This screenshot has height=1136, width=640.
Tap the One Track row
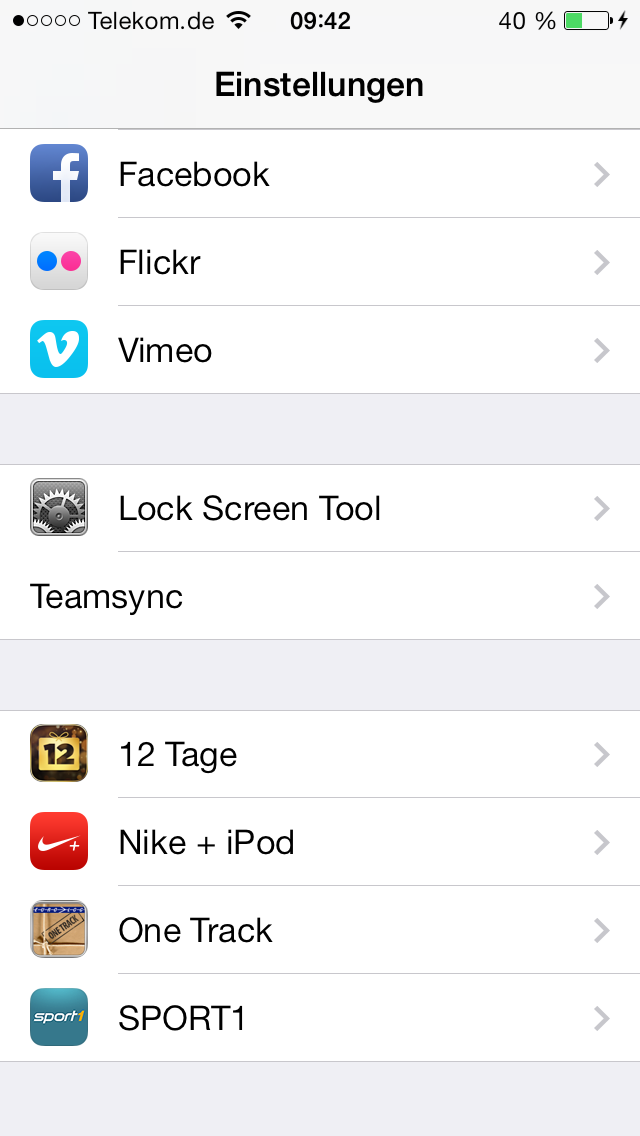[x=320, y=930]
